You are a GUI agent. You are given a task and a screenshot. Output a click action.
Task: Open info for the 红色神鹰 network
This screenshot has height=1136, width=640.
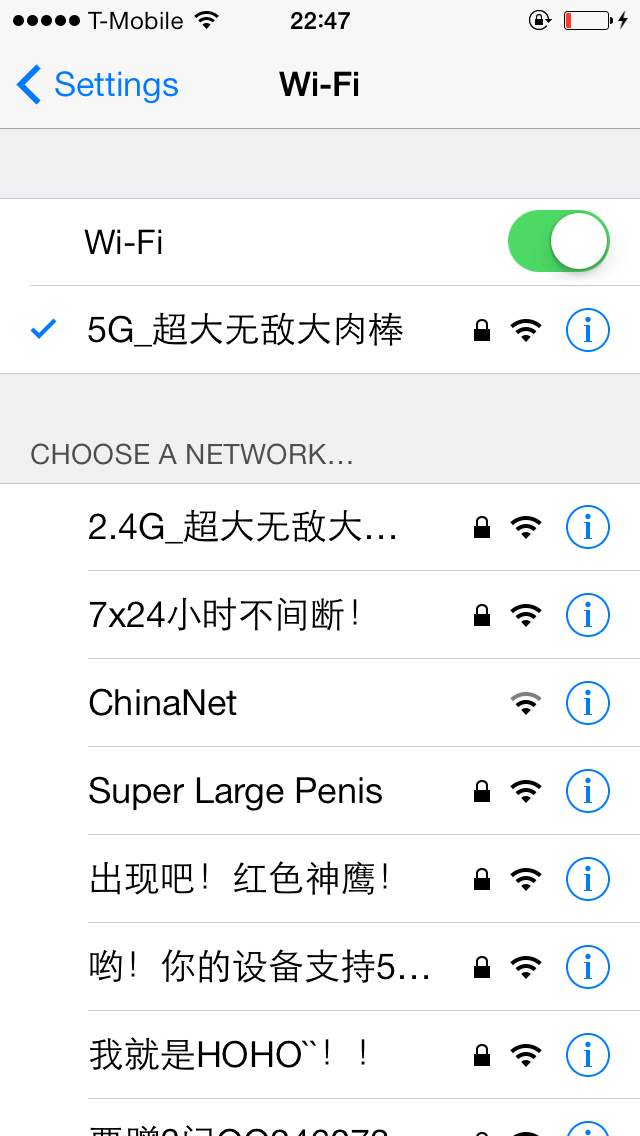(x=587, y=879)
